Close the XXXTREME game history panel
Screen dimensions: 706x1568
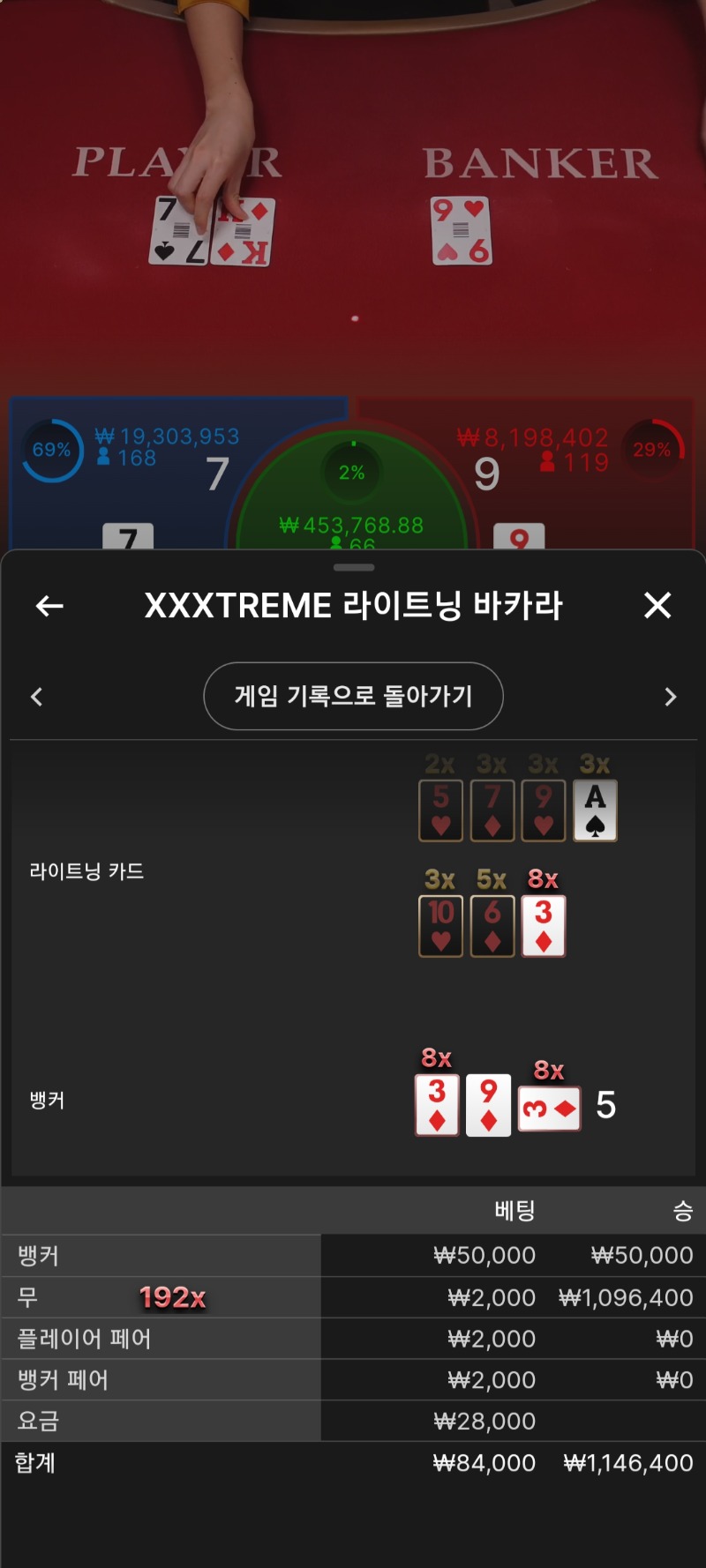[657, 605]
